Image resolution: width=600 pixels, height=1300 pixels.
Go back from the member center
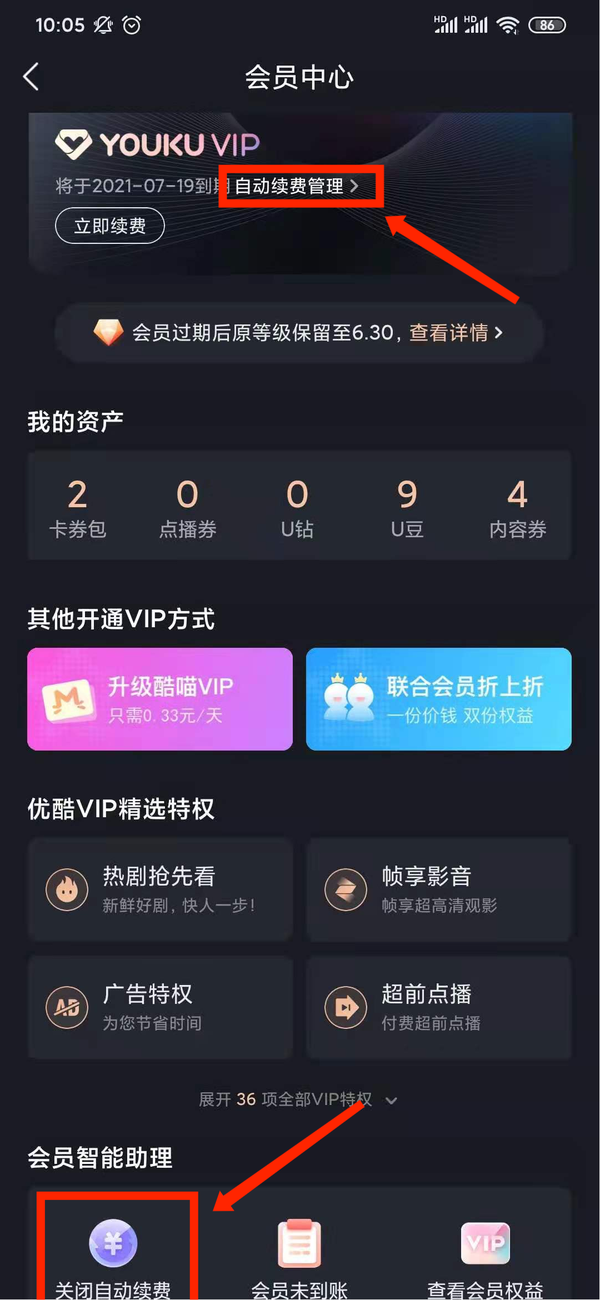pyautogui.click(x=31, y=77)
